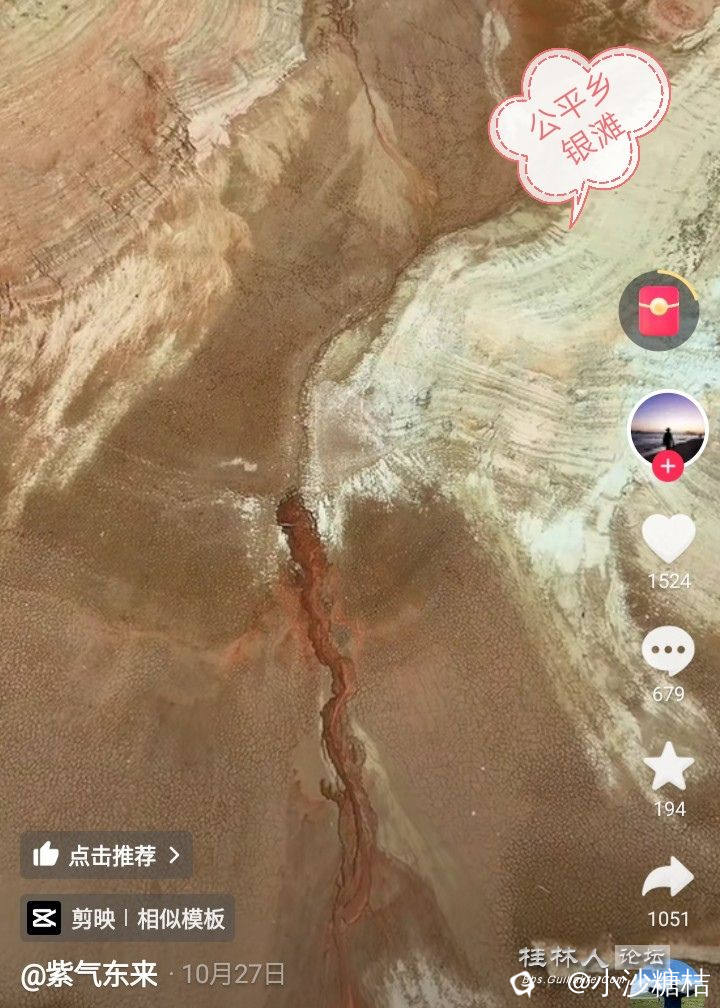Open the red envelope reward icon
The height and width of the screenshot is (1008, 720).
tap(658, 309)
